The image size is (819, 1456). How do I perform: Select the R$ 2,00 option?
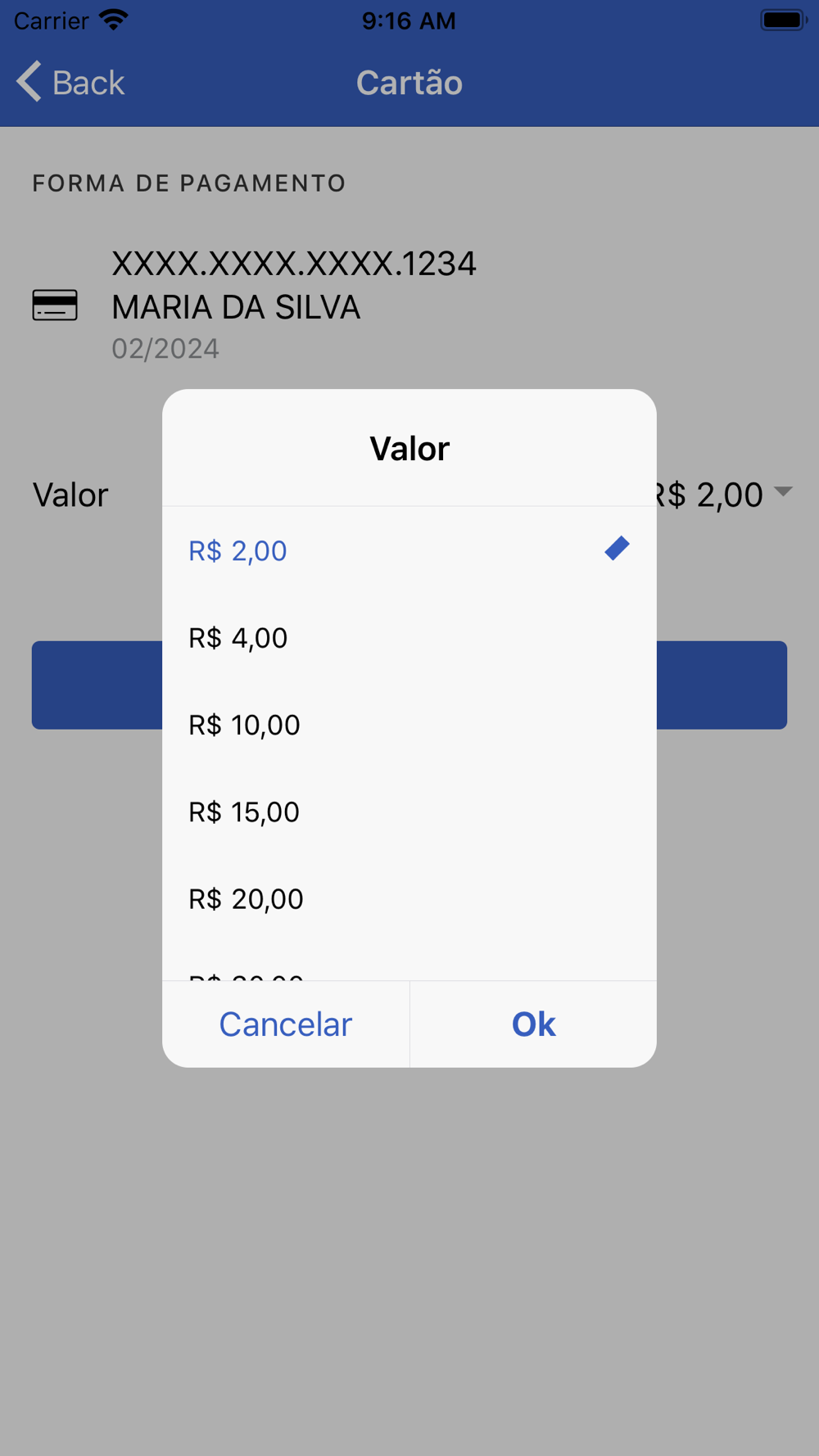(x=409, y=550)
